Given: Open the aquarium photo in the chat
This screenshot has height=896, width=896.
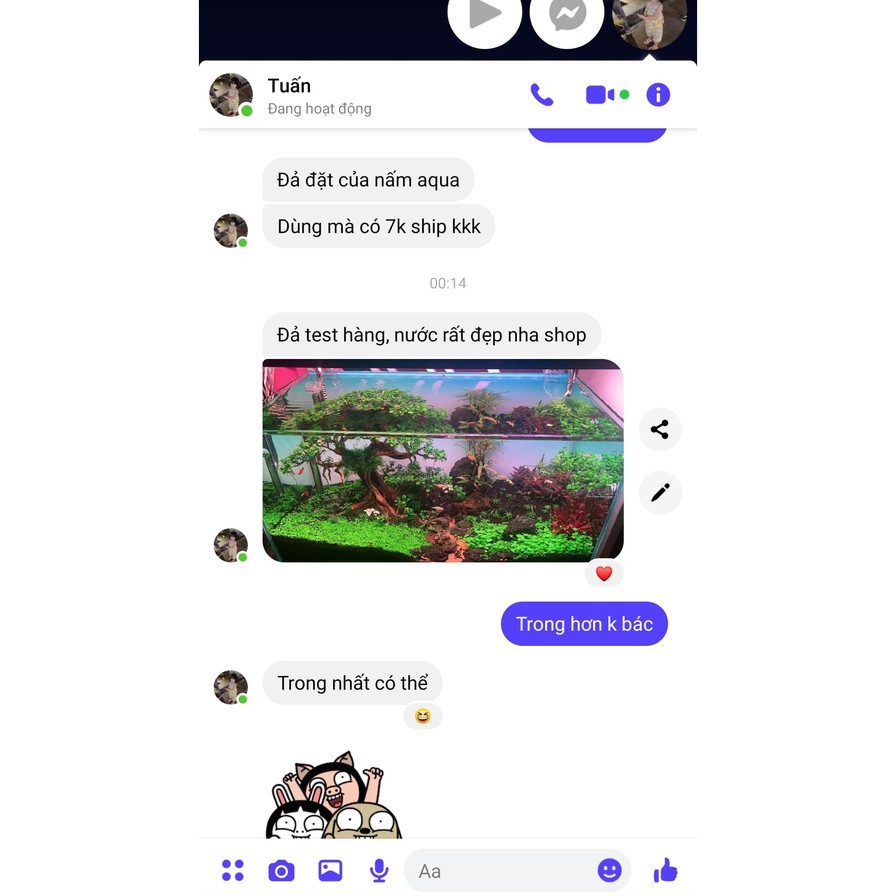Looking at the screenshot, I should tap(442, 460).
